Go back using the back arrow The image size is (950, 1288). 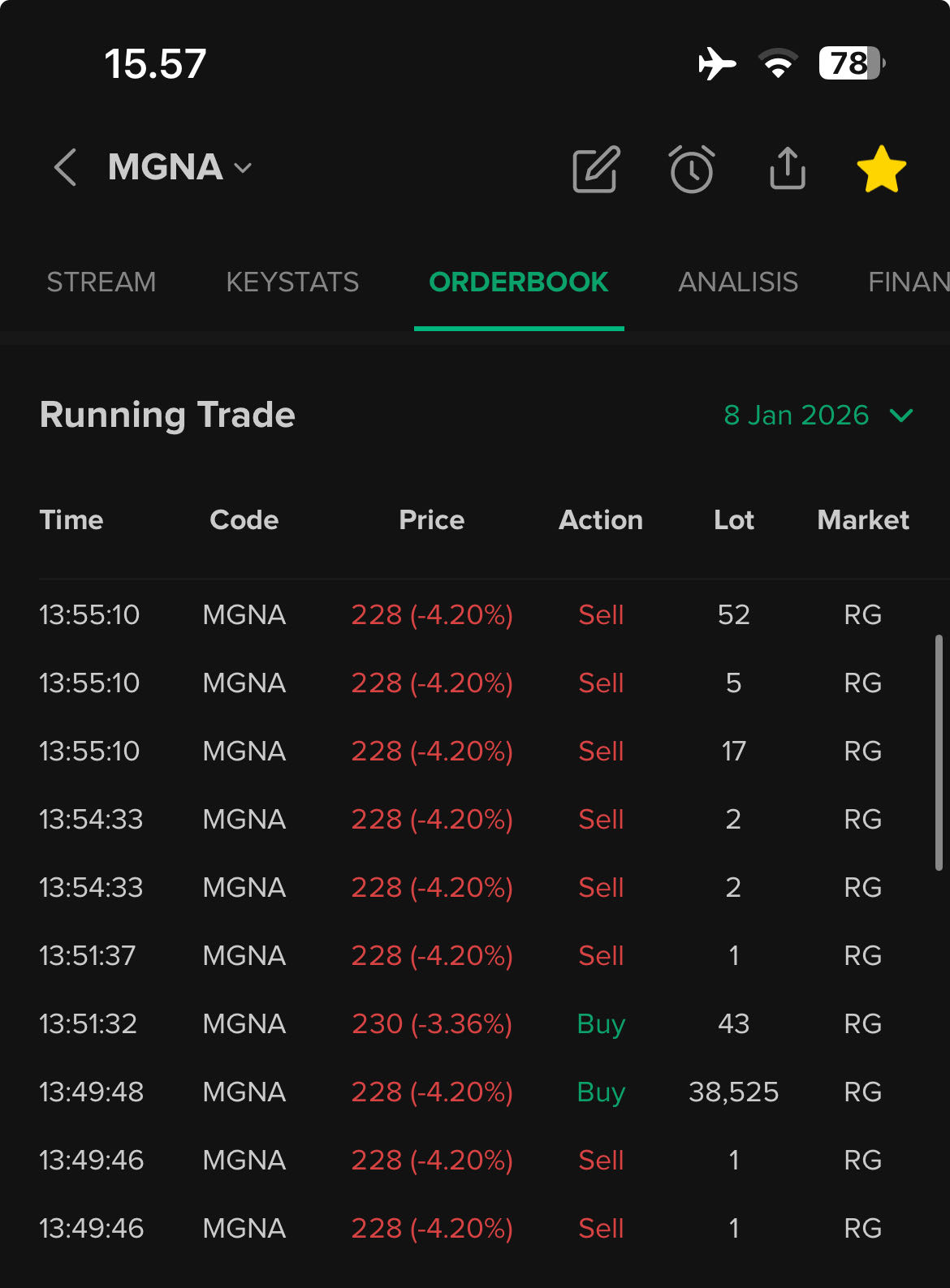pos(66,168)
